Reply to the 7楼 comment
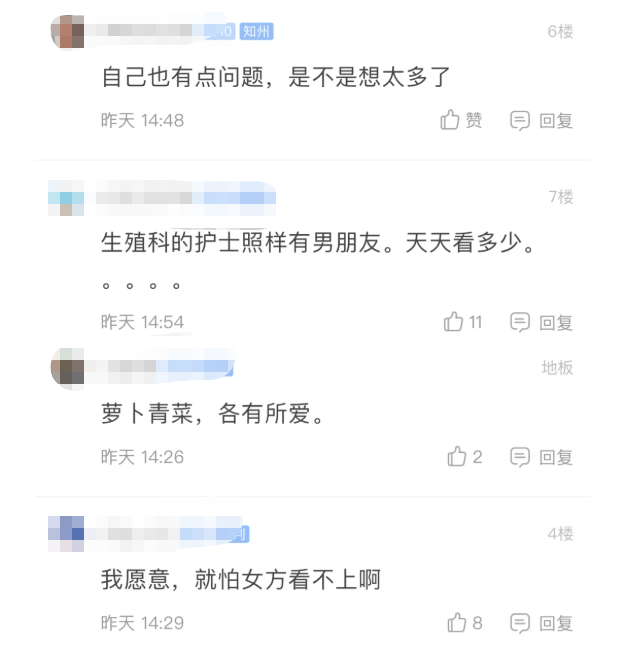 click(541, 322)
